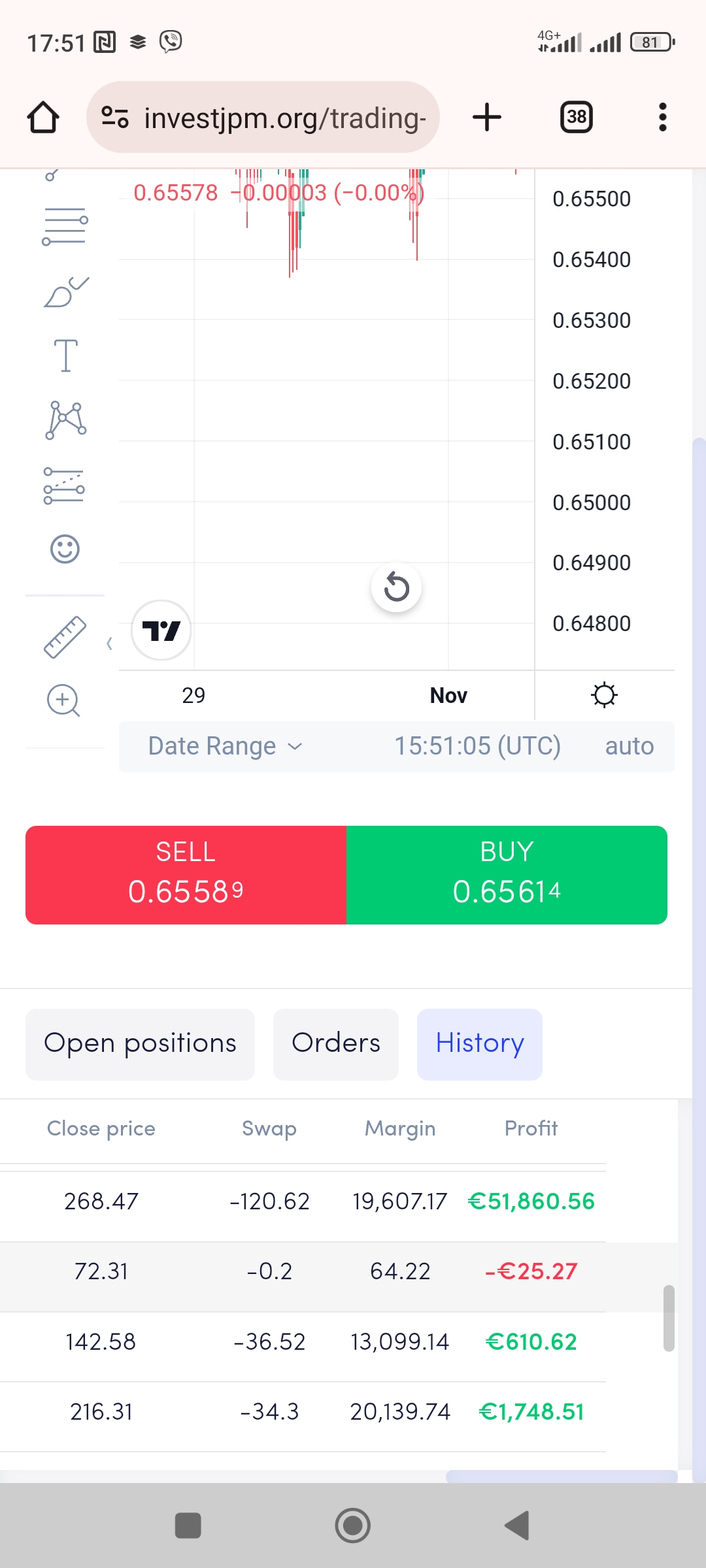Open the browser overflow menu

coord(662,118)
